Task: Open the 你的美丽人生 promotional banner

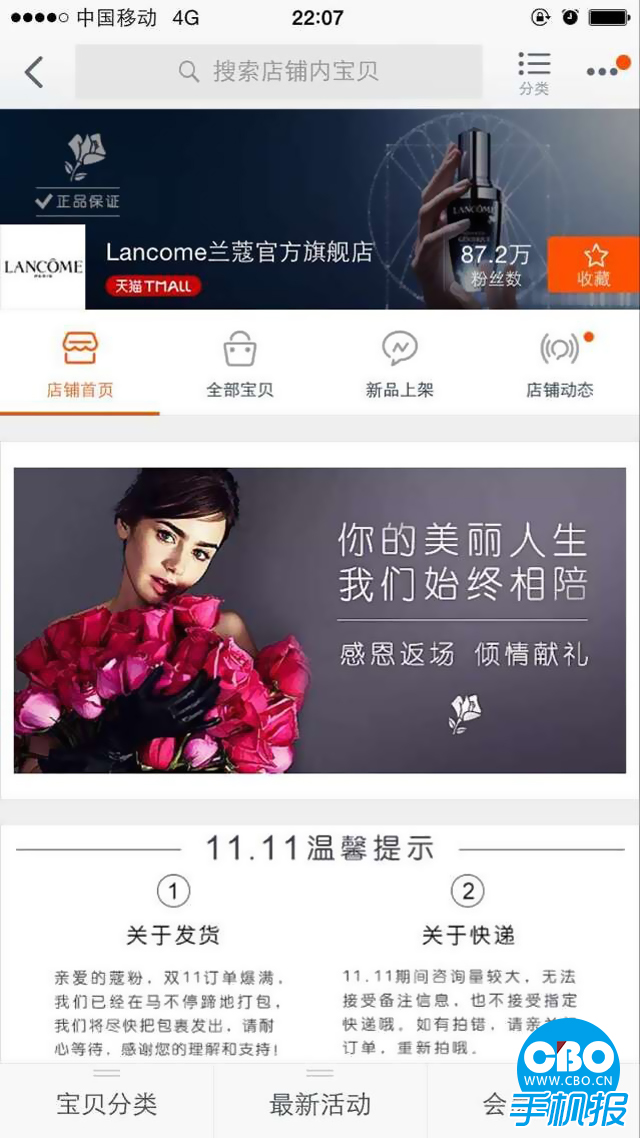Action: tap(320, 620)
